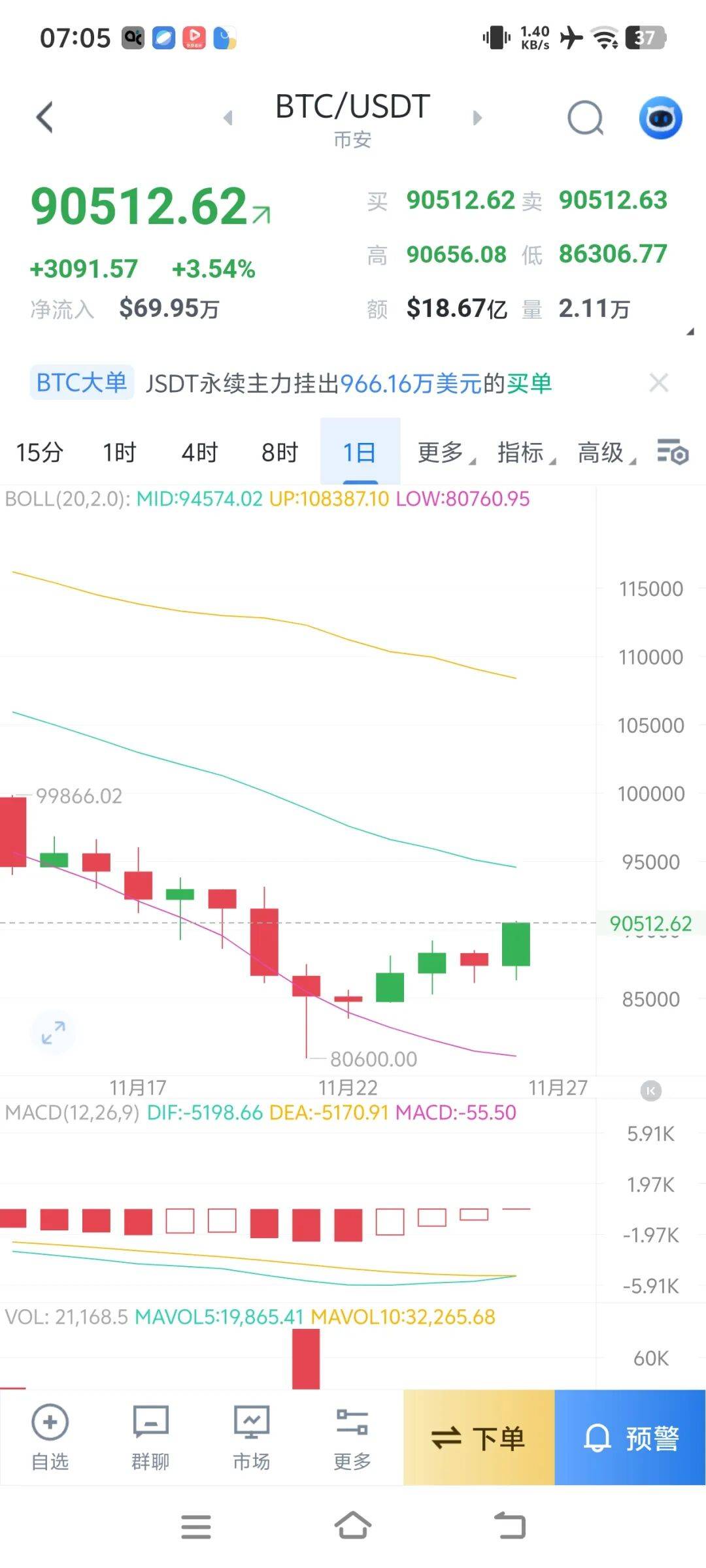The height and width of the screenshot is (1568, 706).
Task: Set a price alert with 预警
Action: click(x=630, y=1437)
